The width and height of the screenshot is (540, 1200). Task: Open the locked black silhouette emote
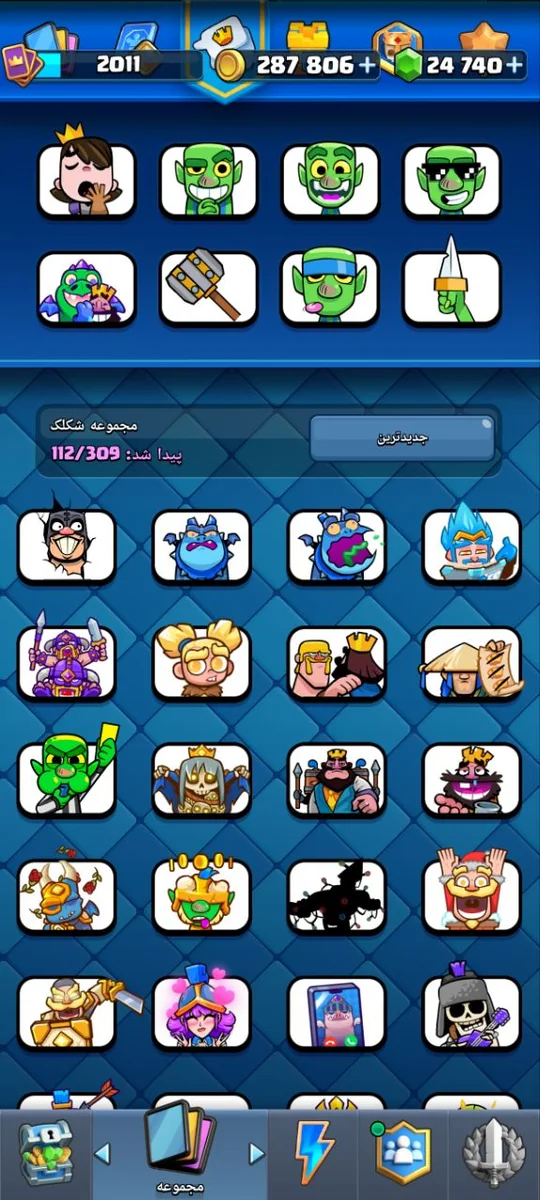click(x=336, y=895)
